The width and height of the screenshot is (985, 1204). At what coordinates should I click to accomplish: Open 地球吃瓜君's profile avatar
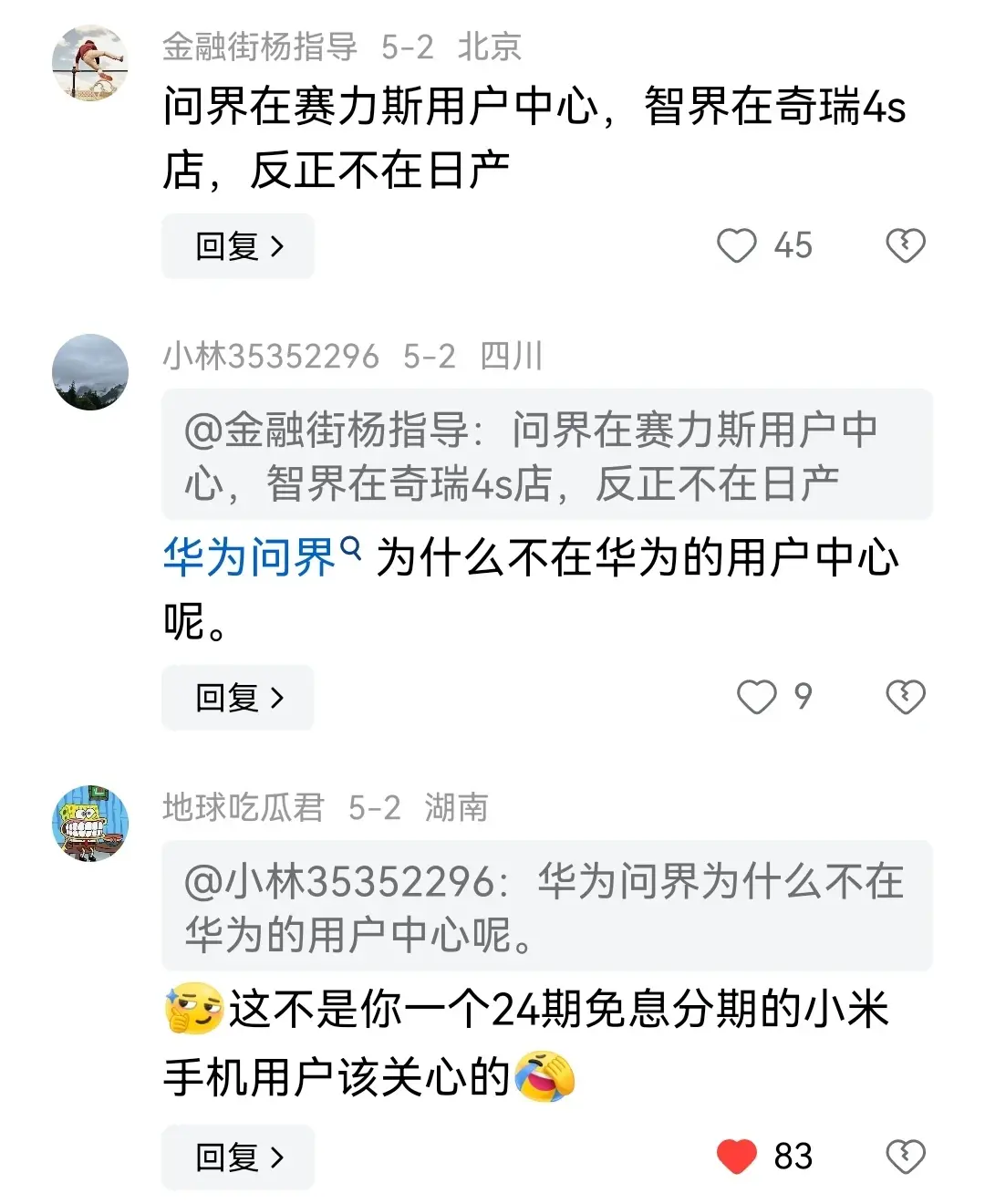89,823
